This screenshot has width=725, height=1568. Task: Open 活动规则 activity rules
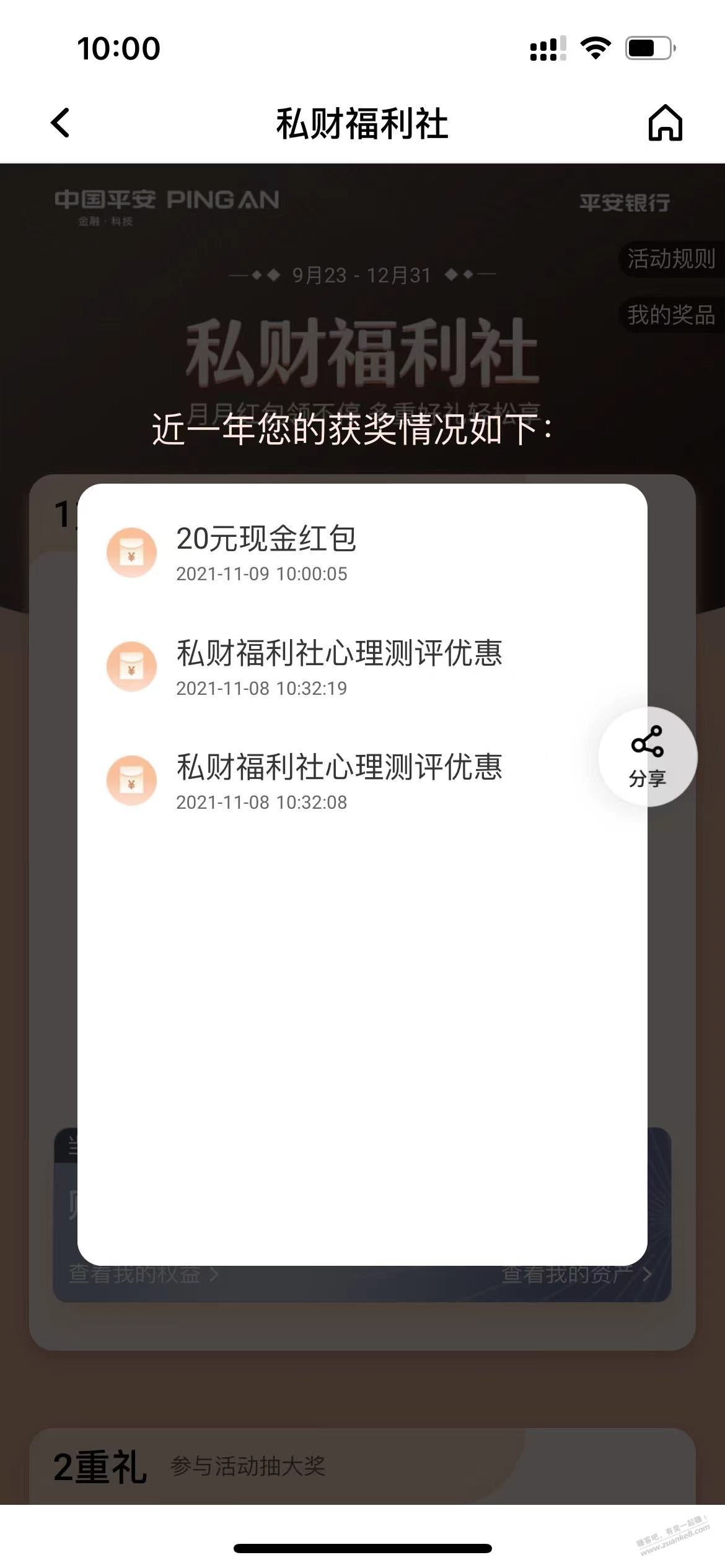coord(671,259)
